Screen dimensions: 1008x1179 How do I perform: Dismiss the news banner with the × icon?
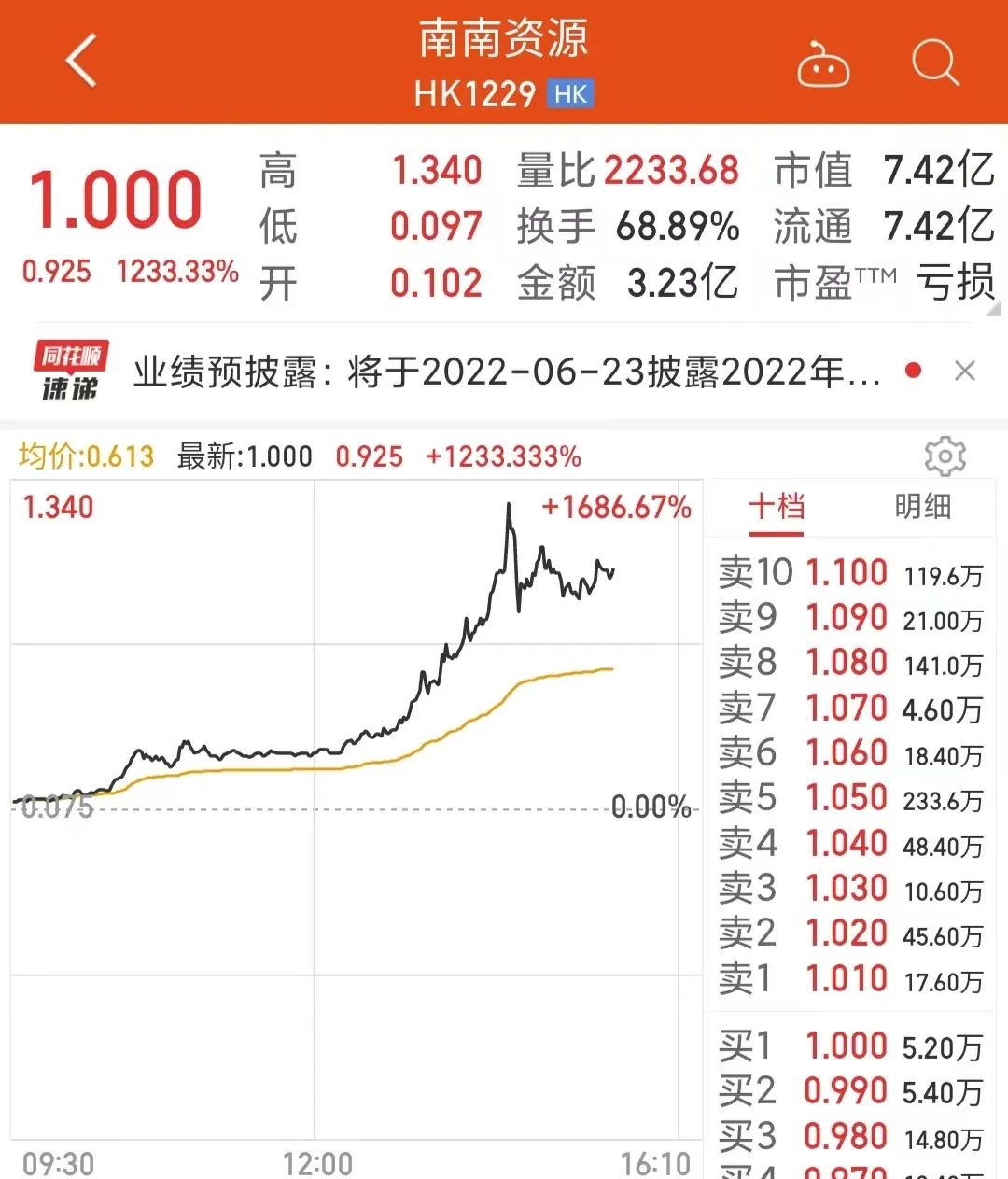click(x=965, y=371)
